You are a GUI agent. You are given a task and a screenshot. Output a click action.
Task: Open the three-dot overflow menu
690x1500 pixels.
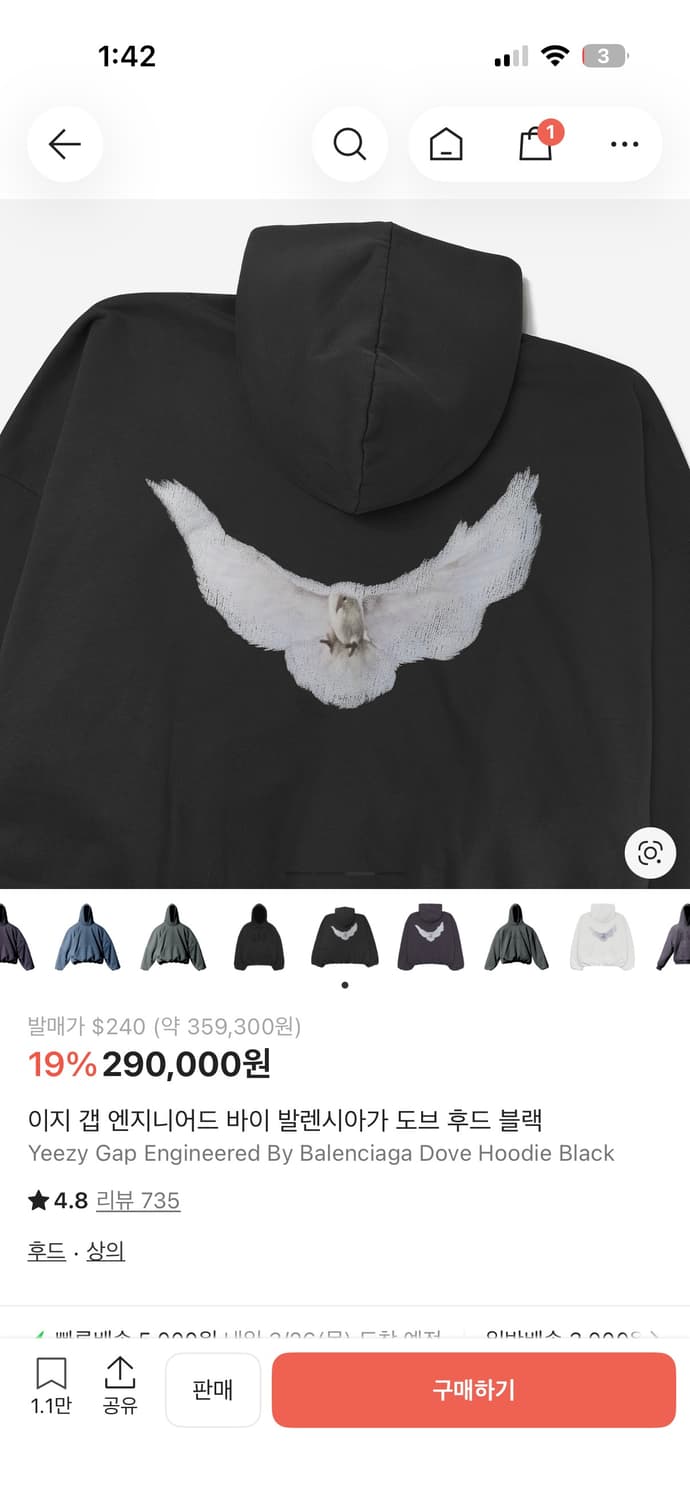click(624, 145)
